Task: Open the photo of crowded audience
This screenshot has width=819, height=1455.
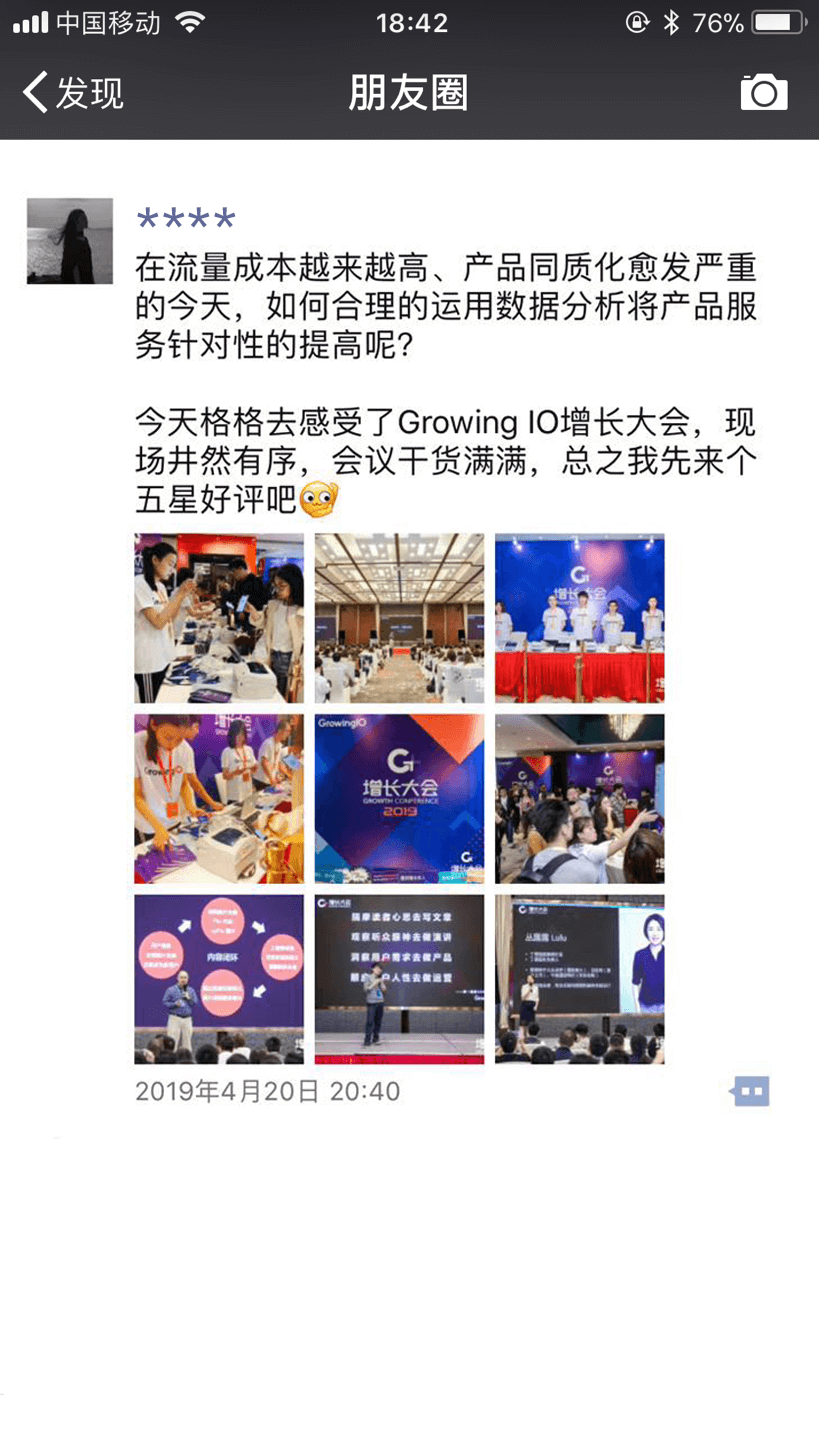Action: (579, 798)
